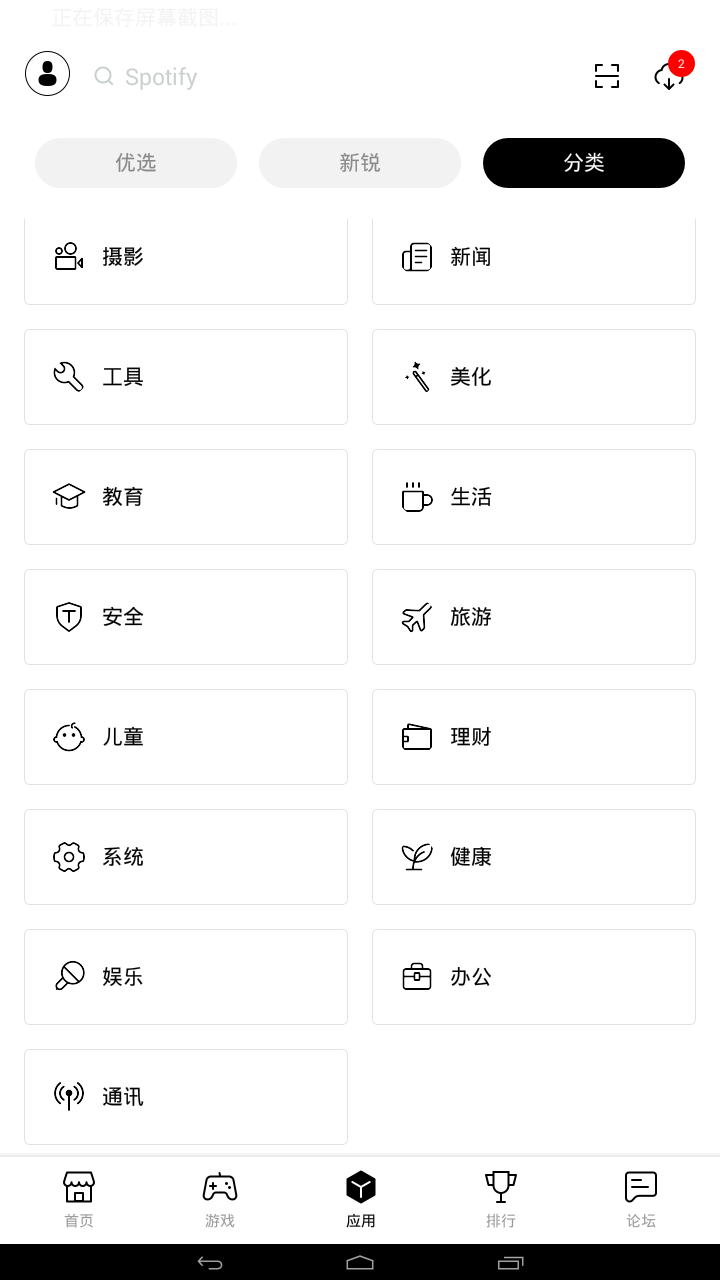Open the 排行 (Rankings) bottom tab
The image size is (720, 1280).
pyautogui.click(x=500, y=1198)
